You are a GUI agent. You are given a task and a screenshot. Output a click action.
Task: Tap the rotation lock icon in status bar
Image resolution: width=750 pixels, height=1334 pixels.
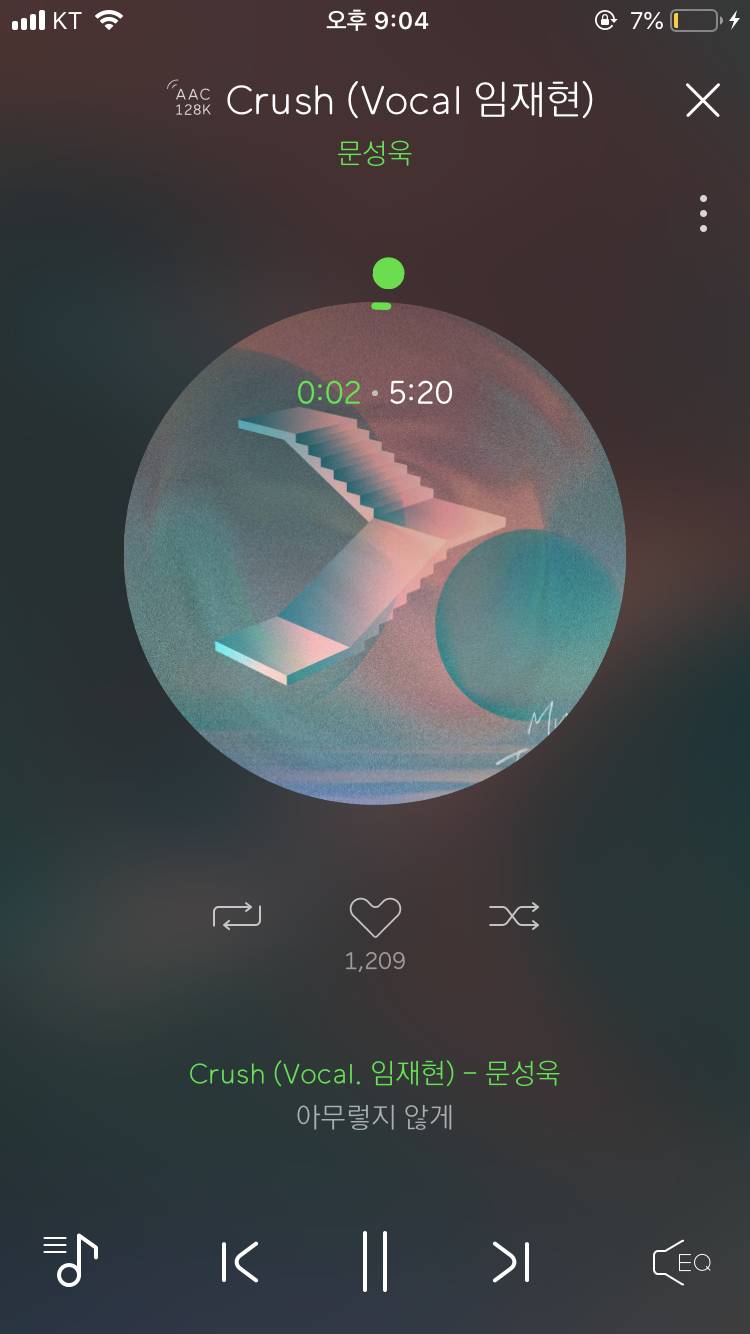[604, 20]
